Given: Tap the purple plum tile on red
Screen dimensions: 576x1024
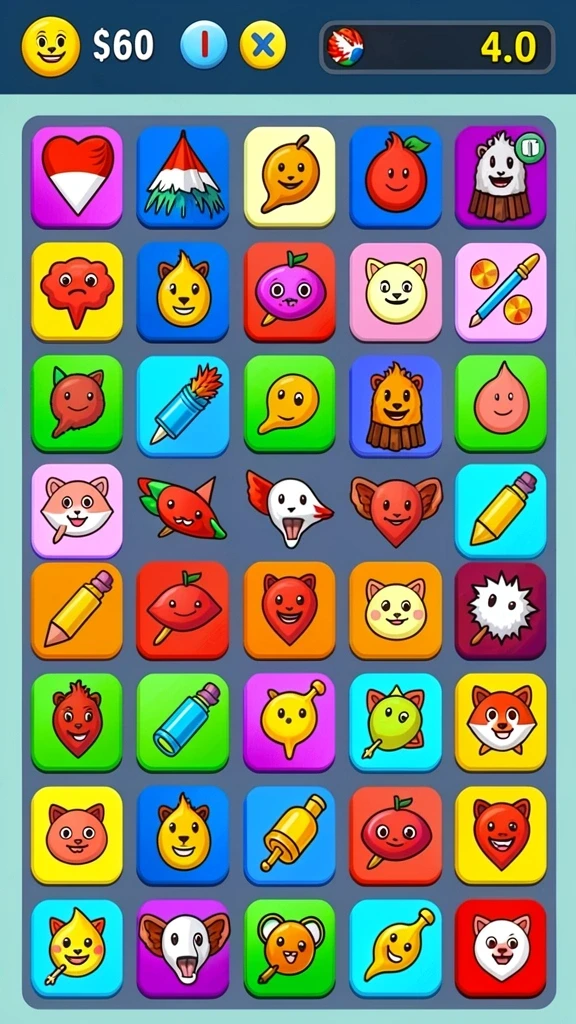Looking at the screenshot, I should (289, 291).
